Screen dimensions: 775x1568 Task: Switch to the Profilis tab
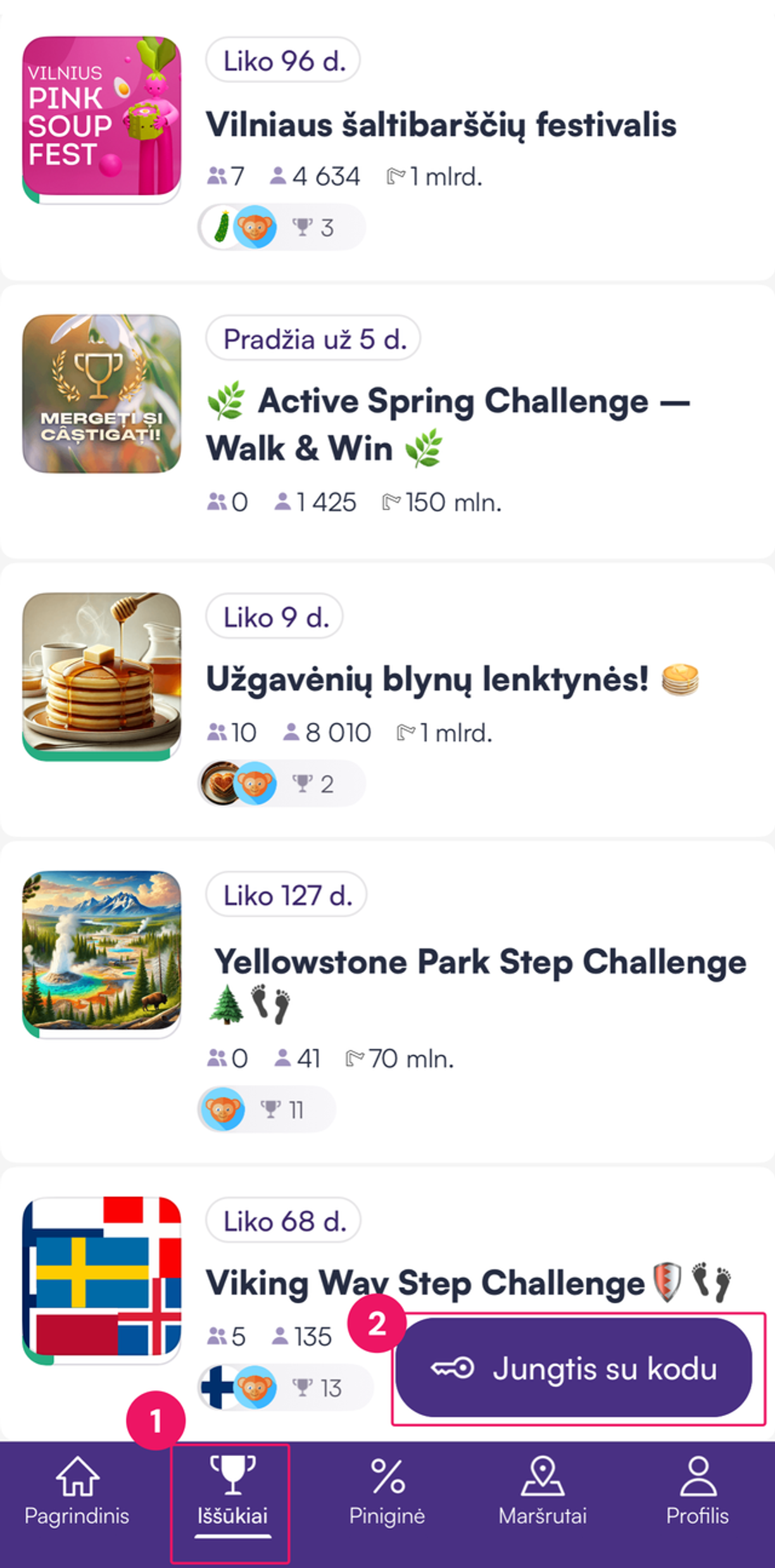pyautogui.click(x=697, y=1495)
